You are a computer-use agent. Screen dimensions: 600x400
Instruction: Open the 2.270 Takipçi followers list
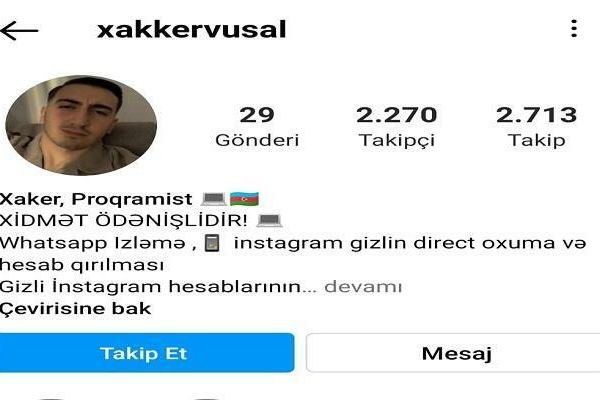click(x=396, y=127)
